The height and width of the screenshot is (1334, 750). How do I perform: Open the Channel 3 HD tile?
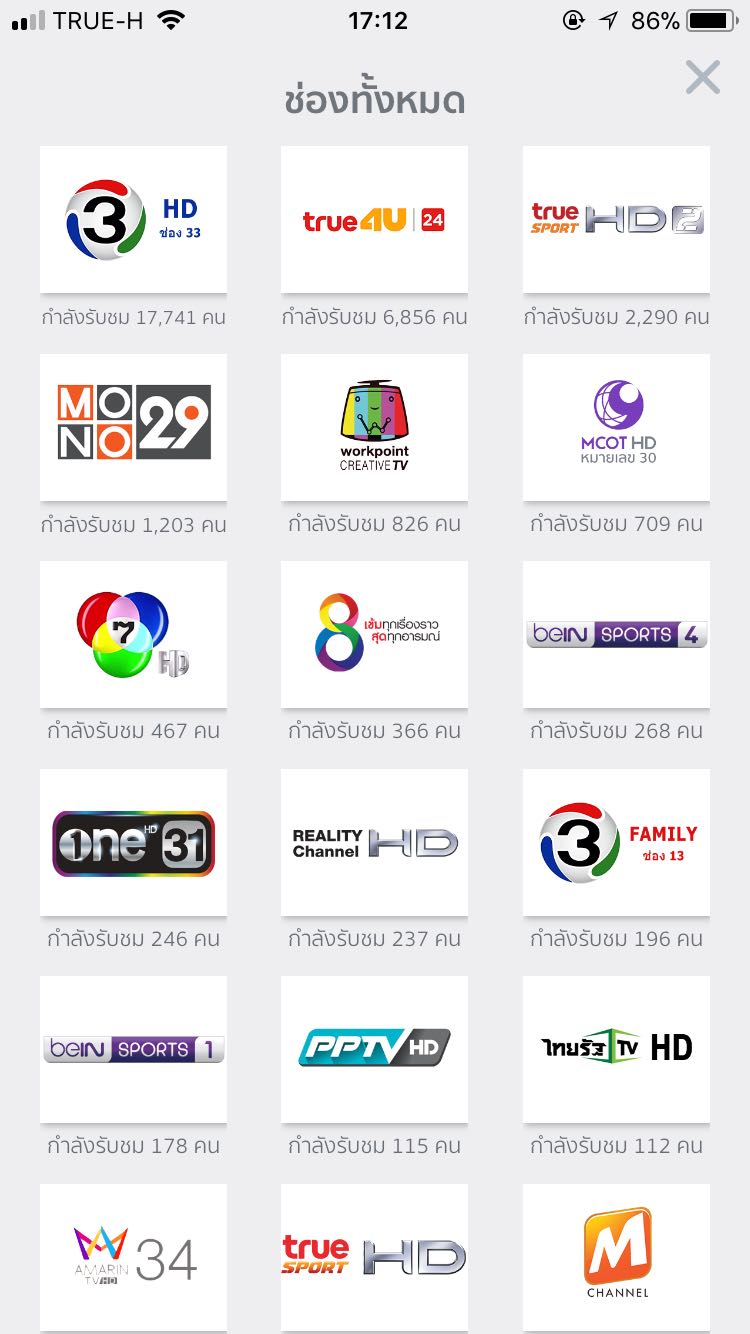(133, 220)
